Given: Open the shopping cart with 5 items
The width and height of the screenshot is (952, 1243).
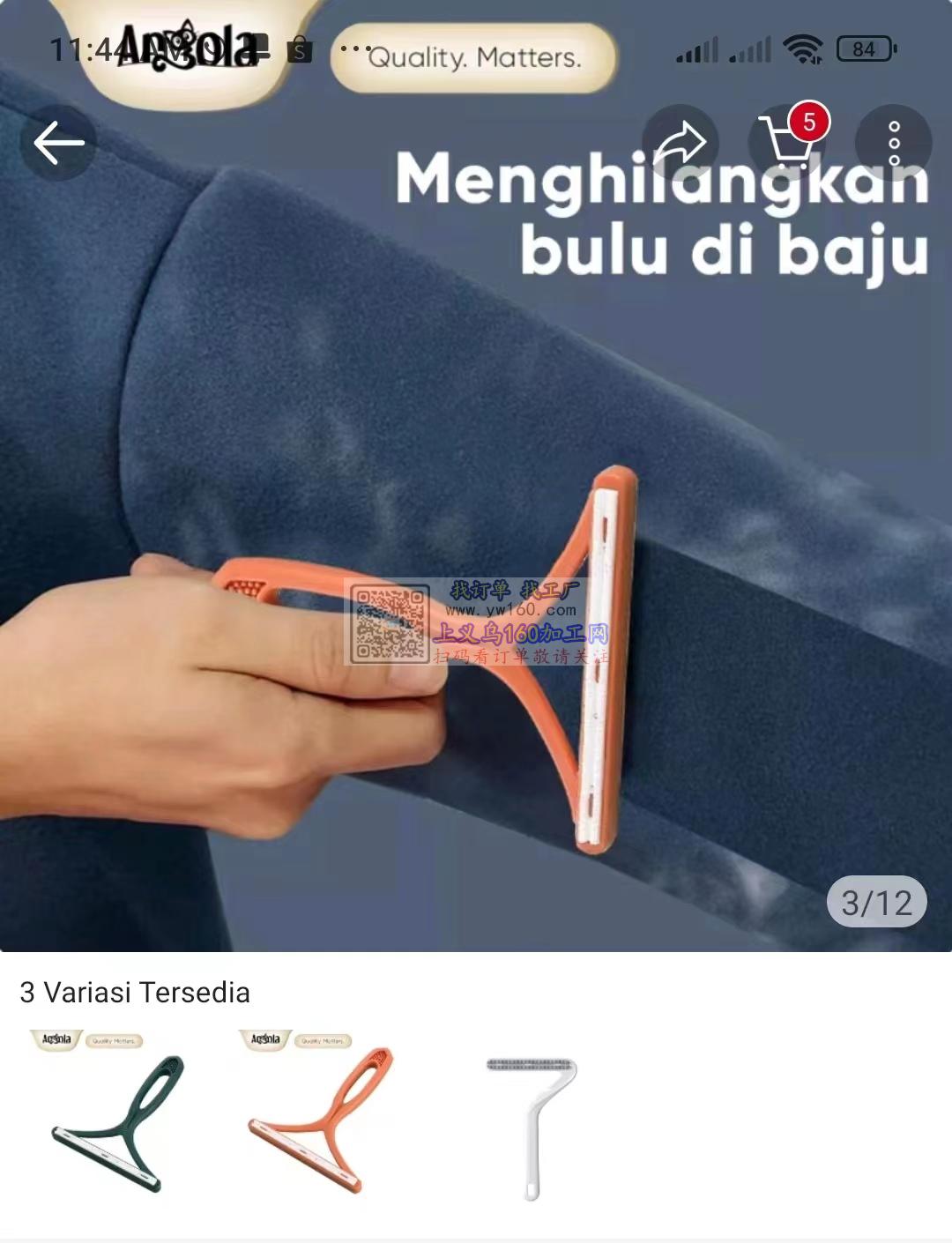Looking at the screenshot, I should 787,143.
